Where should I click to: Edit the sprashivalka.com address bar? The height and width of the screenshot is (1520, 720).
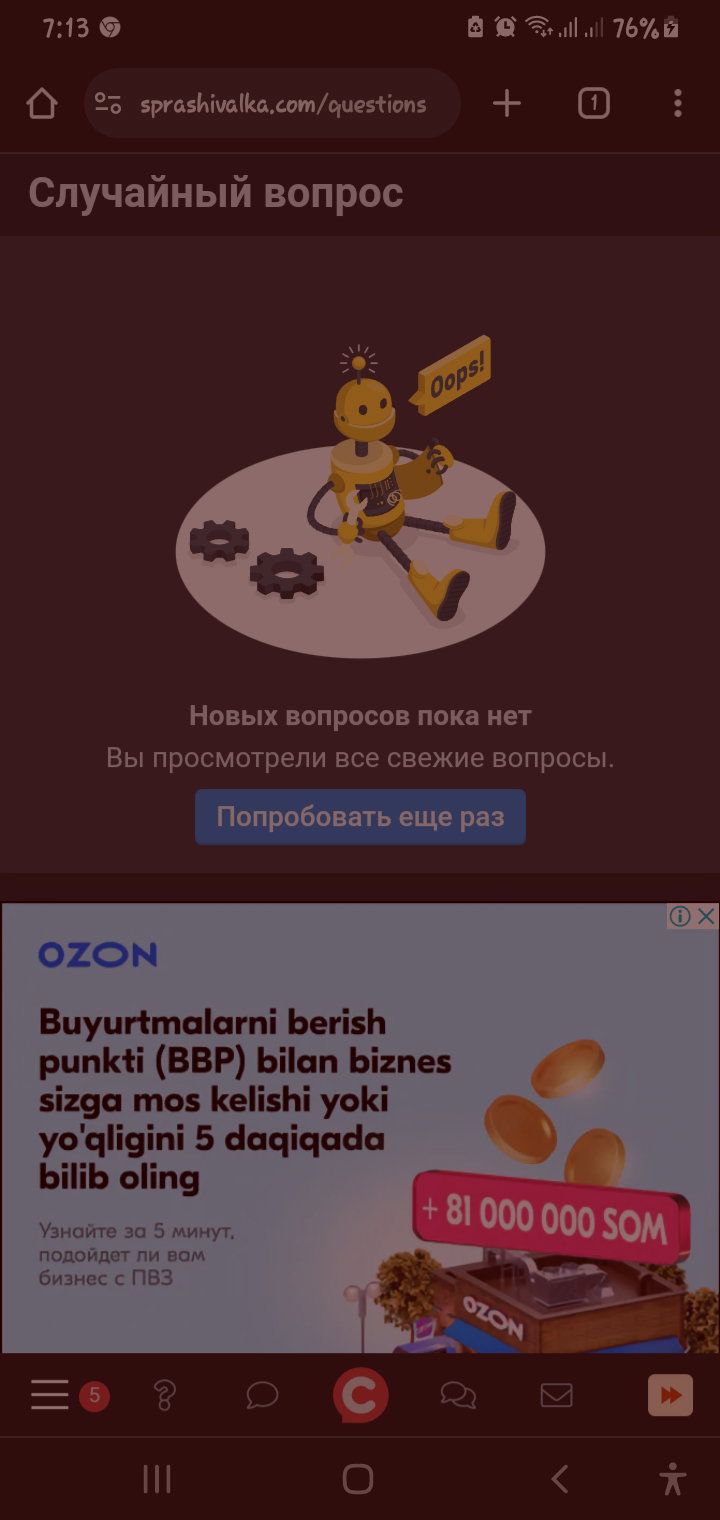pyautogui.click(x=272, y=103)
